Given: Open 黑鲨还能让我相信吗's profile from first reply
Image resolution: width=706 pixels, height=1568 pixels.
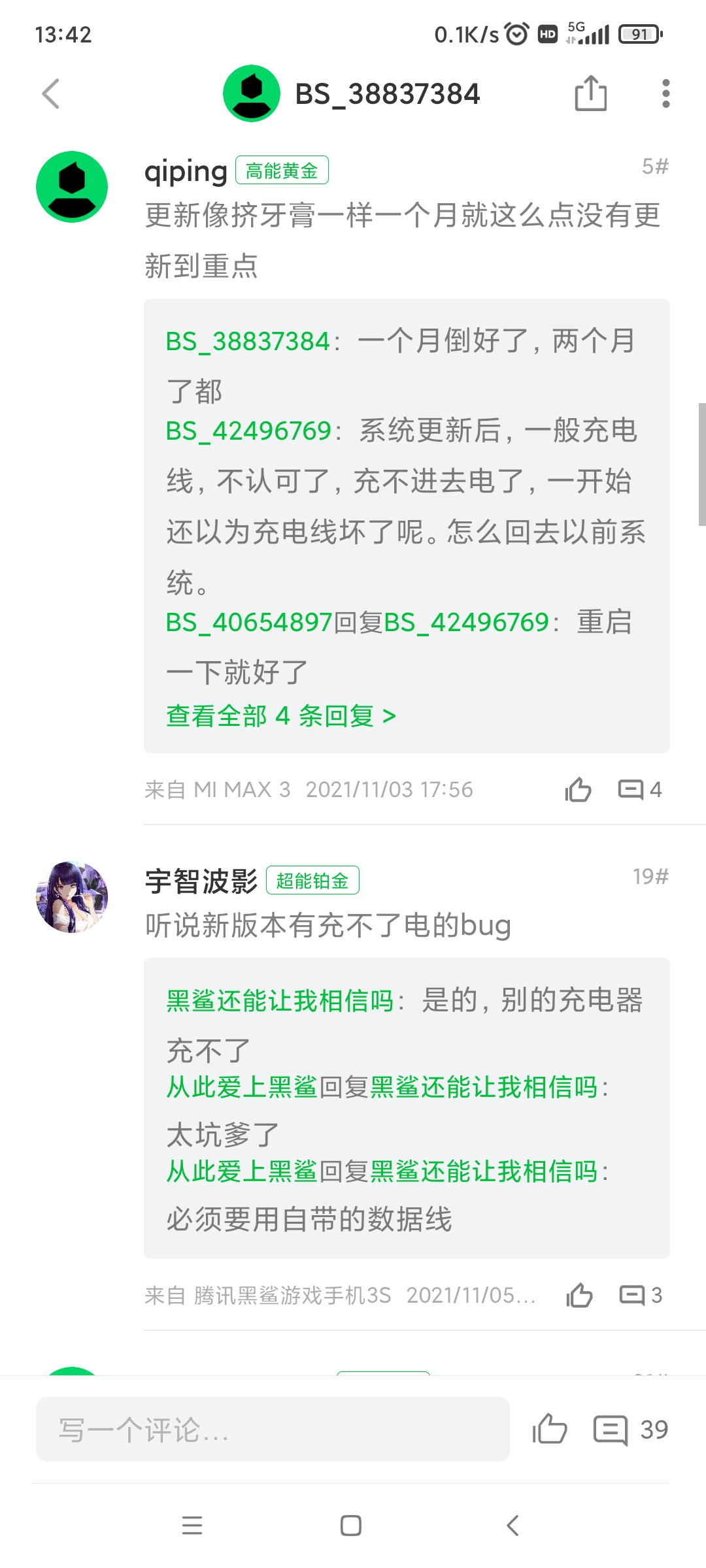Looking at the screenshot, I should pos(280,1001).
